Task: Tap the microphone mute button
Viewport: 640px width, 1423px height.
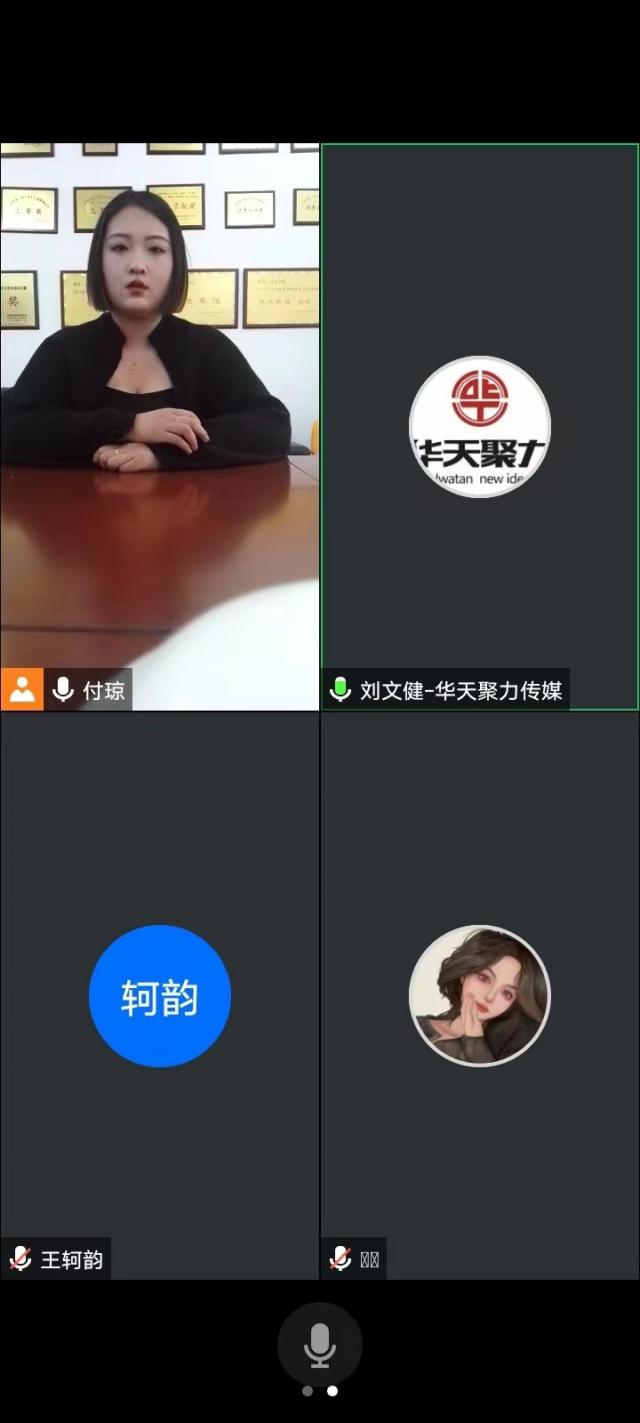Action: [319, 1343]
